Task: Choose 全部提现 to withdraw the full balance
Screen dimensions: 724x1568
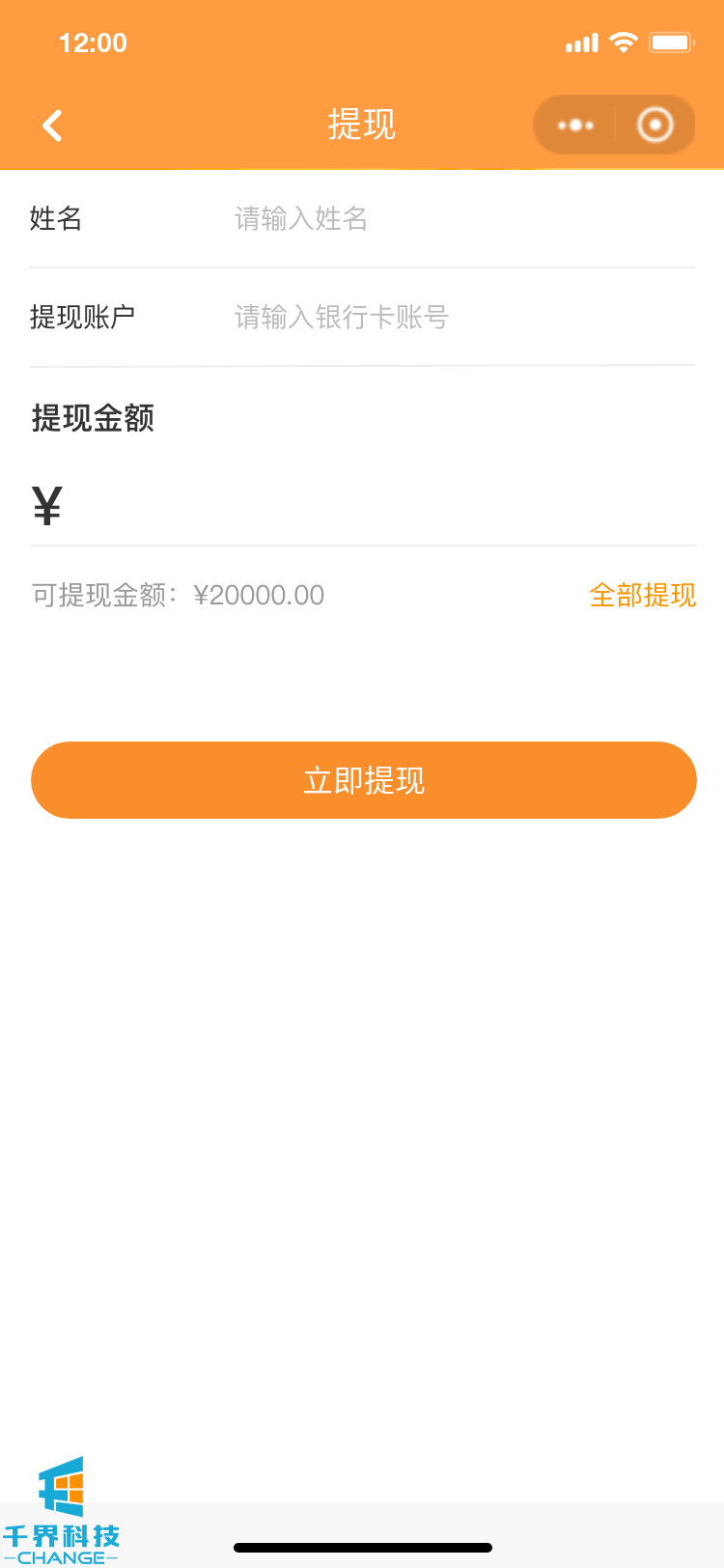Action: point(642,595)
